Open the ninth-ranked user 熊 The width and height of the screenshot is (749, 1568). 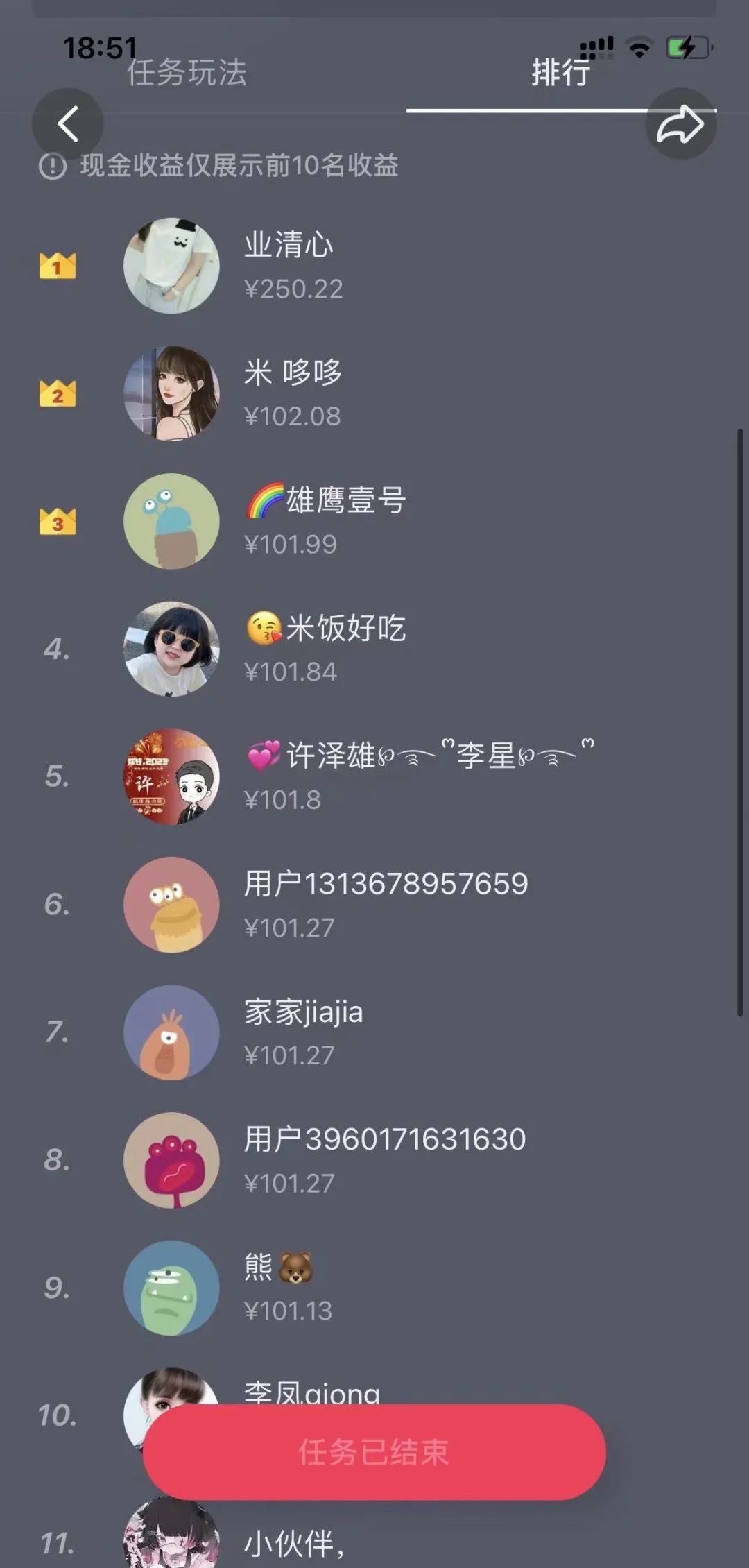point(171,1287)
